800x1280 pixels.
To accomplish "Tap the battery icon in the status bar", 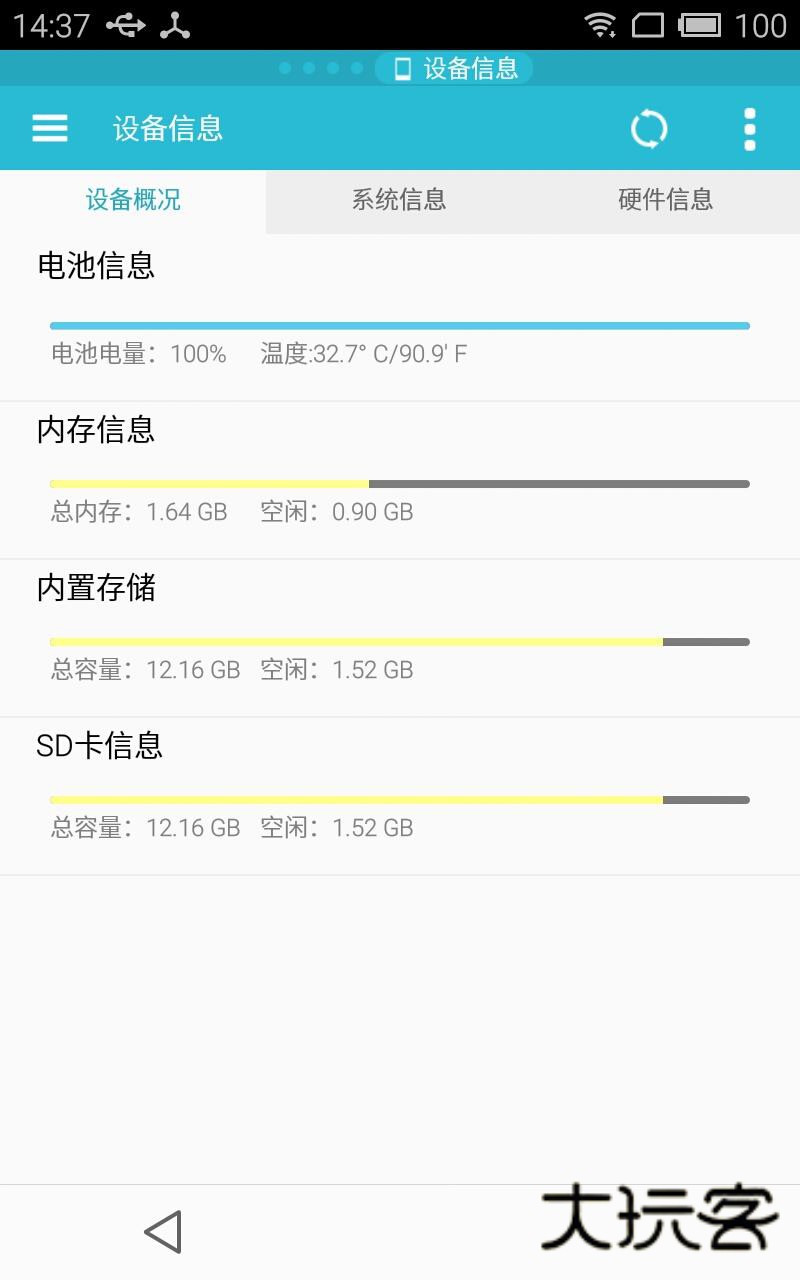I will click(700, 25).
